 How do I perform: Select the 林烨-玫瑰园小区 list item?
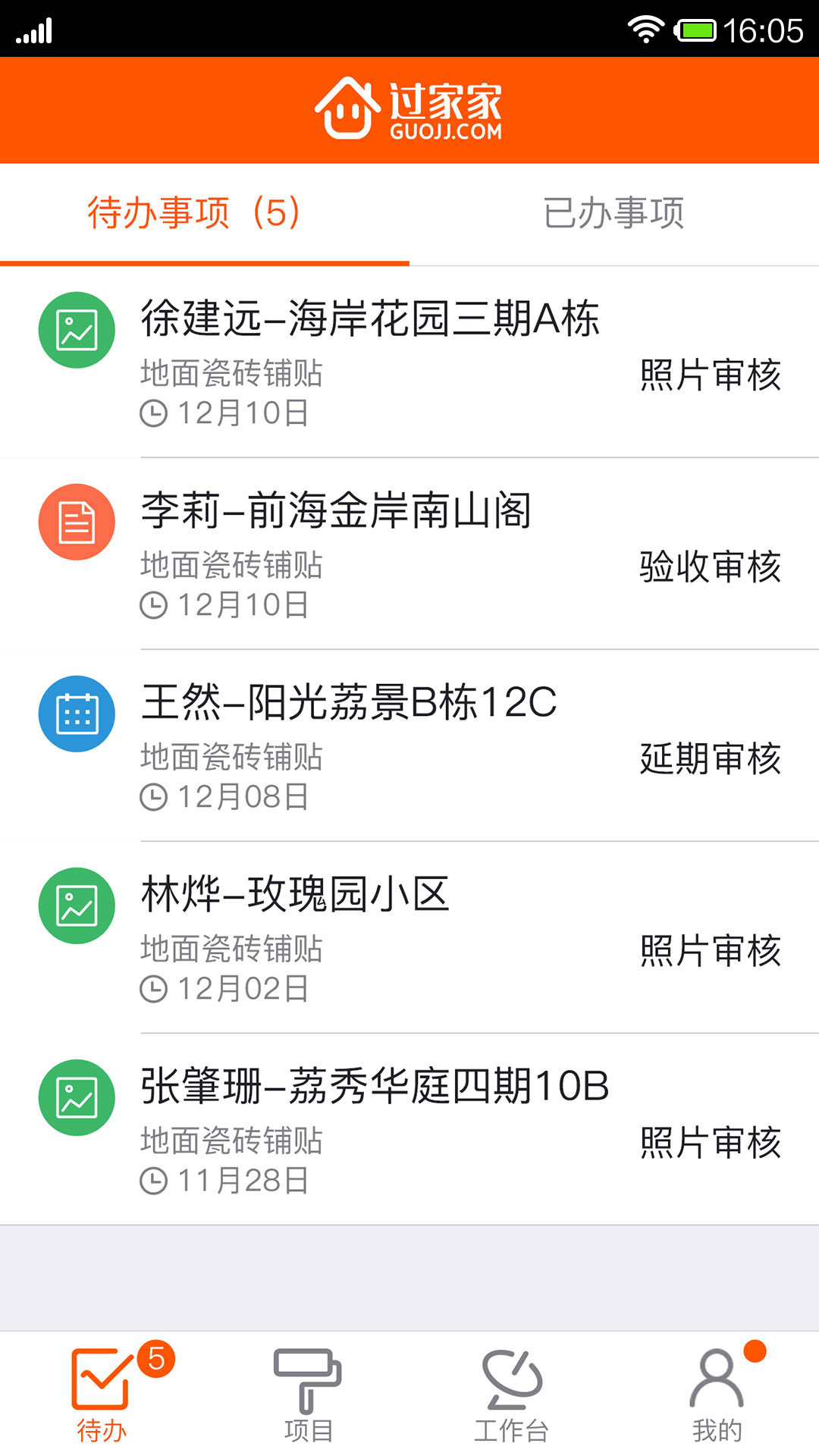click(409, 905)
